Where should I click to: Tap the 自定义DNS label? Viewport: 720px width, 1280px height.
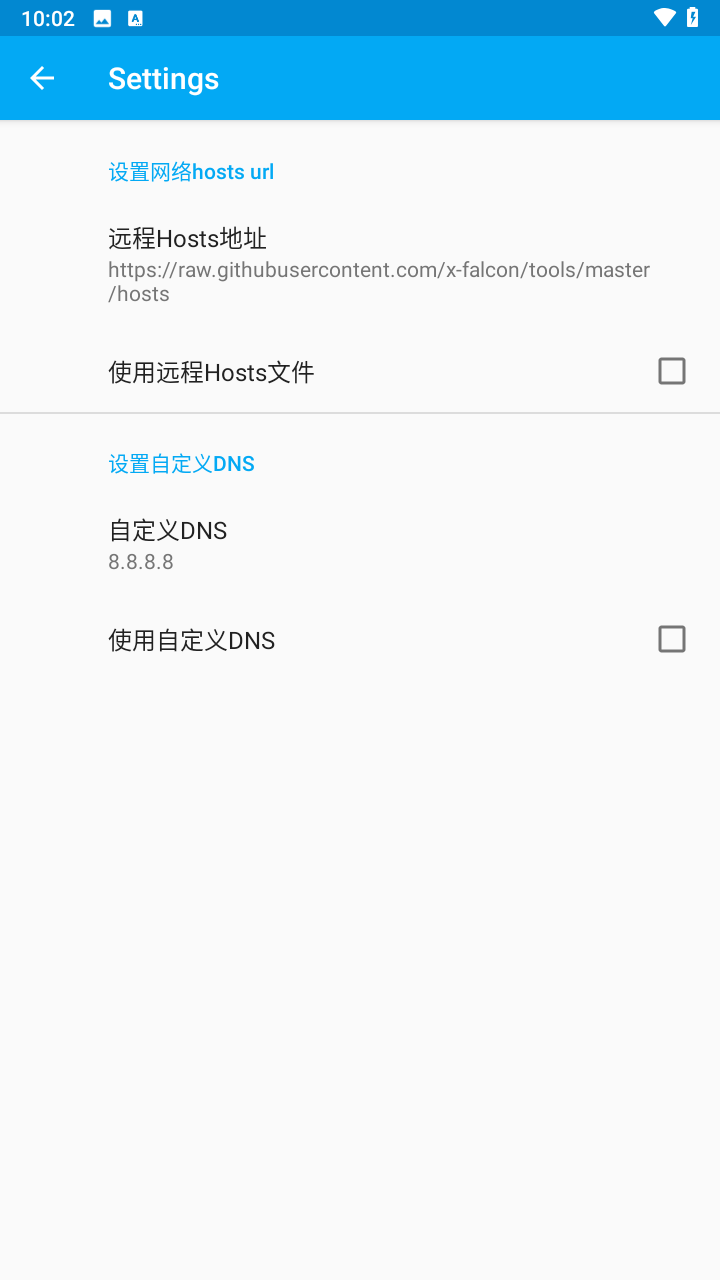pos(167,530)
